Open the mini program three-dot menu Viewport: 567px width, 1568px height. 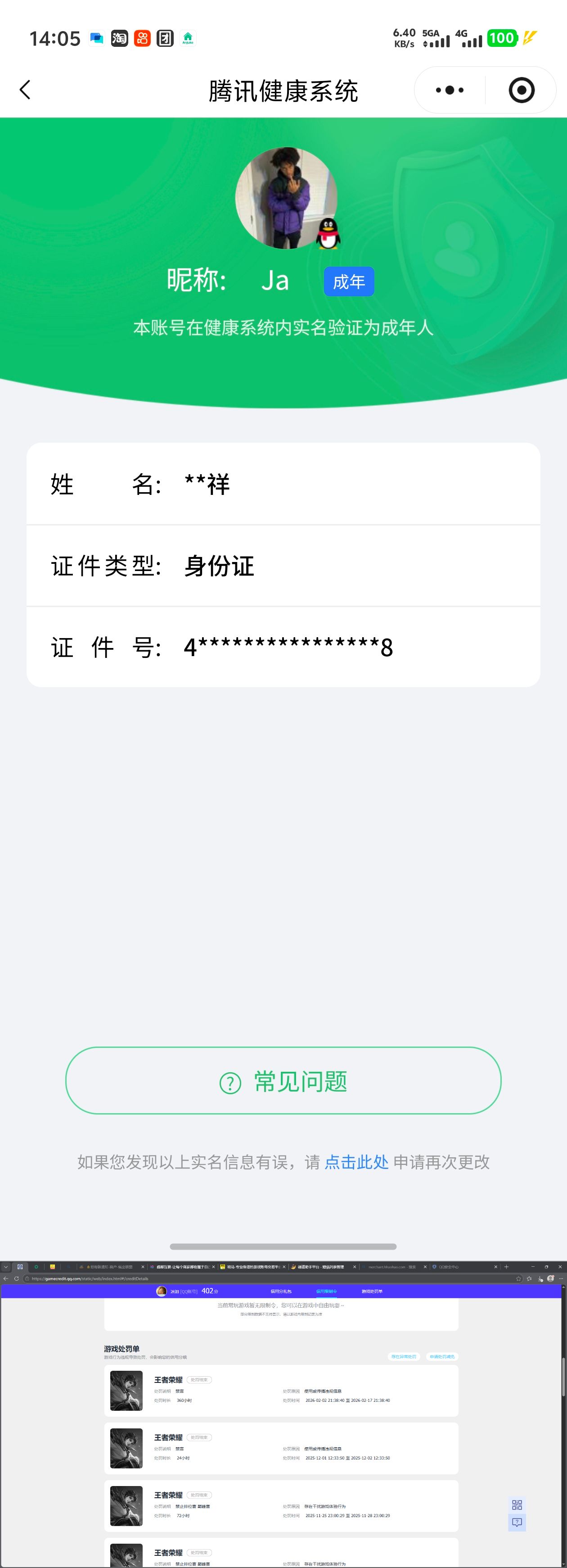point(450,90)
